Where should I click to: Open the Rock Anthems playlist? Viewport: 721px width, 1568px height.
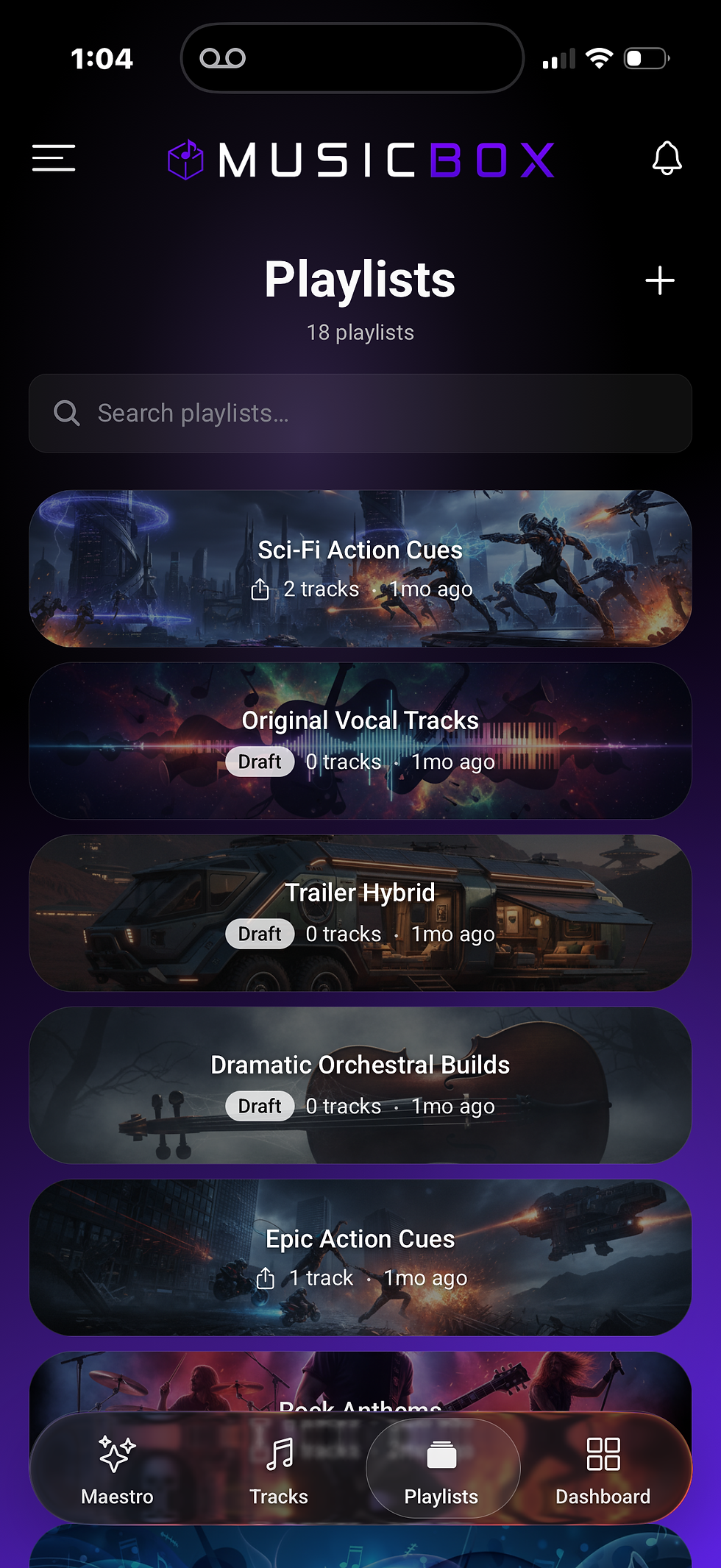tap(360, 1381)
